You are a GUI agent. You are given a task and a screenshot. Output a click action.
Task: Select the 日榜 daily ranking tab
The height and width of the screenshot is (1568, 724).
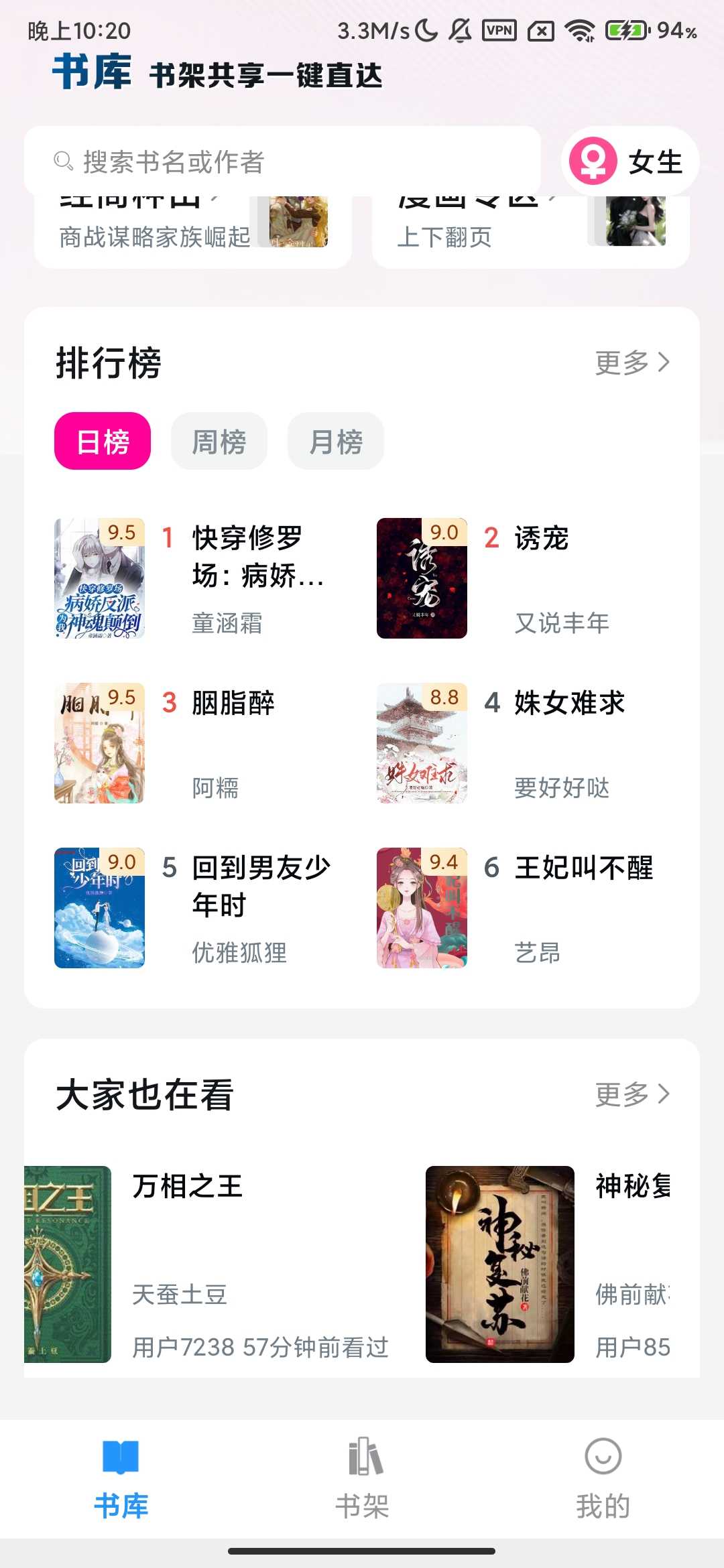[102, 440]
